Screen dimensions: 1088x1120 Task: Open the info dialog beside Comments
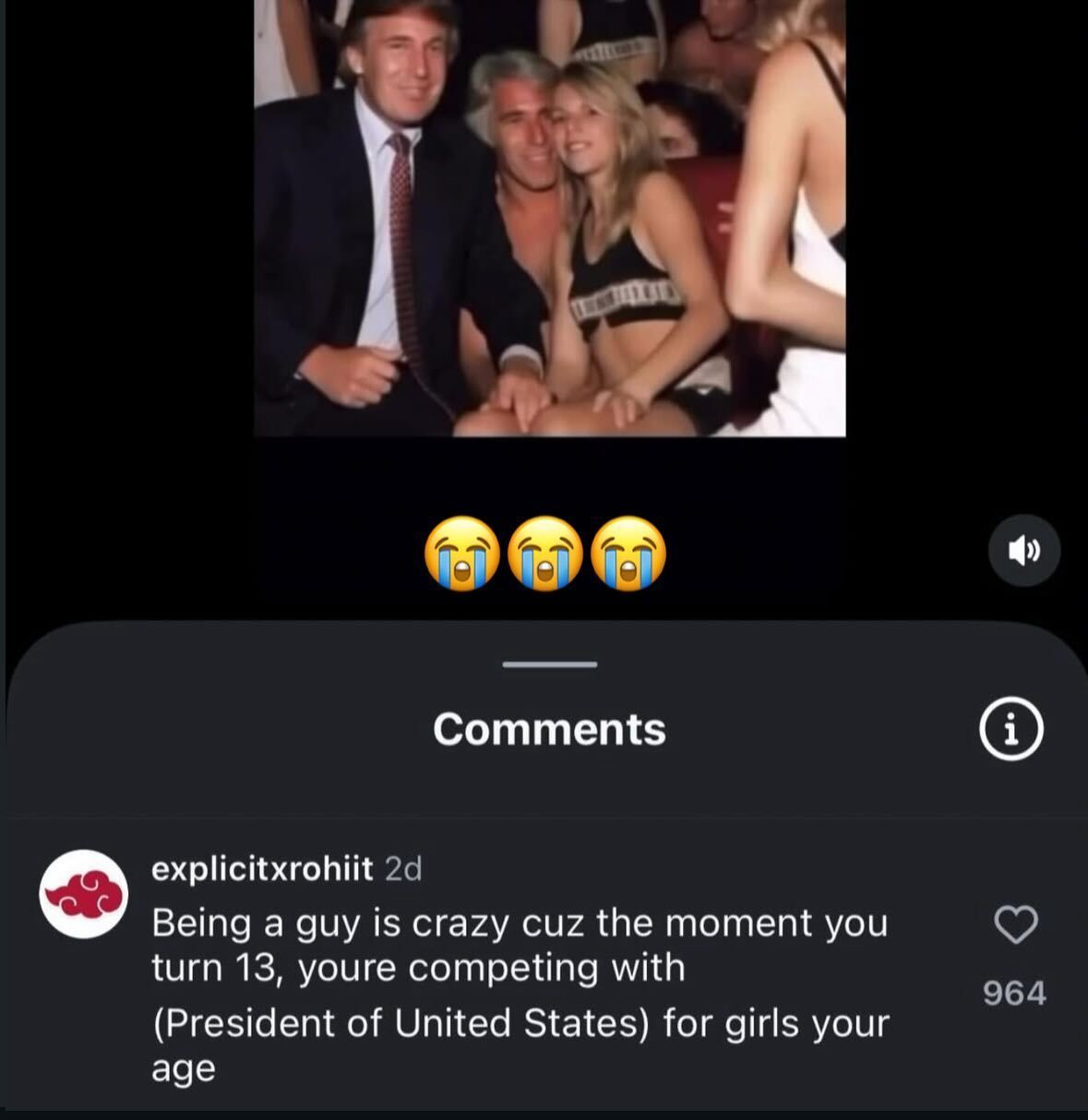coord(1010,728)
